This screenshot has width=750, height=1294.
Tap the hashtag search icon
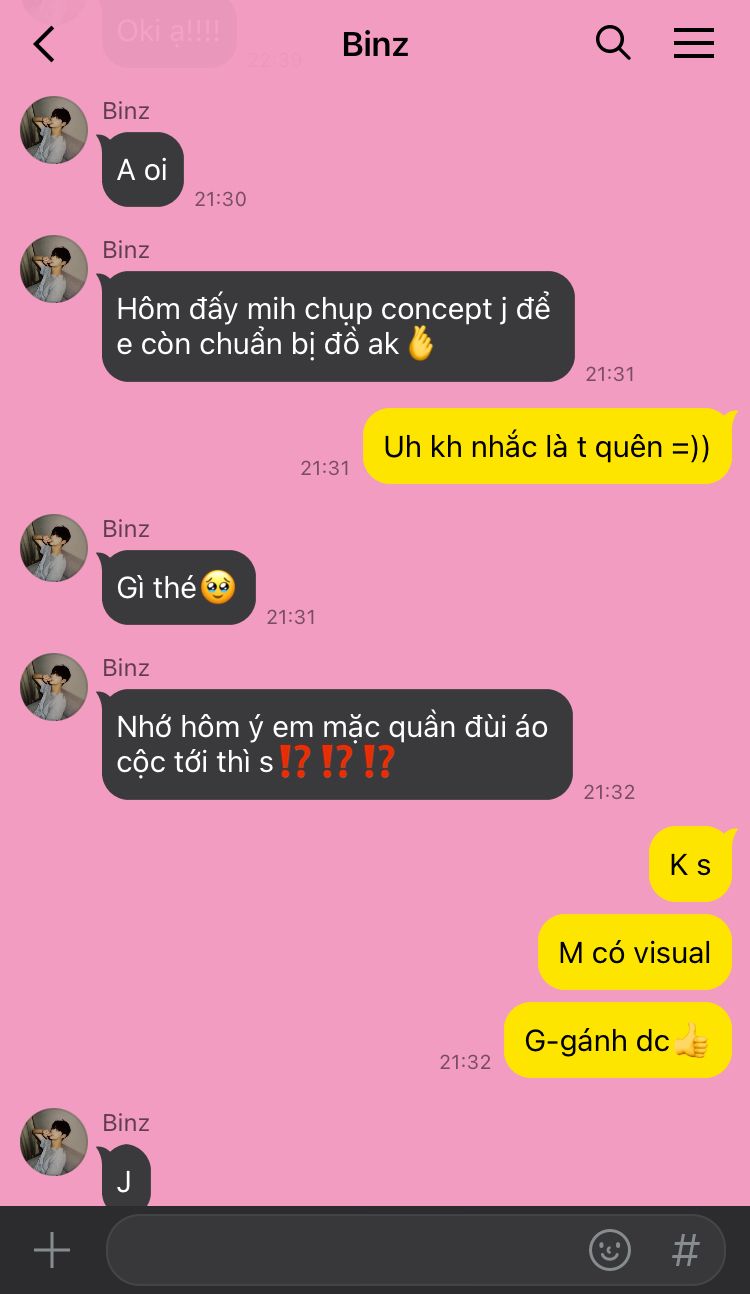685,1250
